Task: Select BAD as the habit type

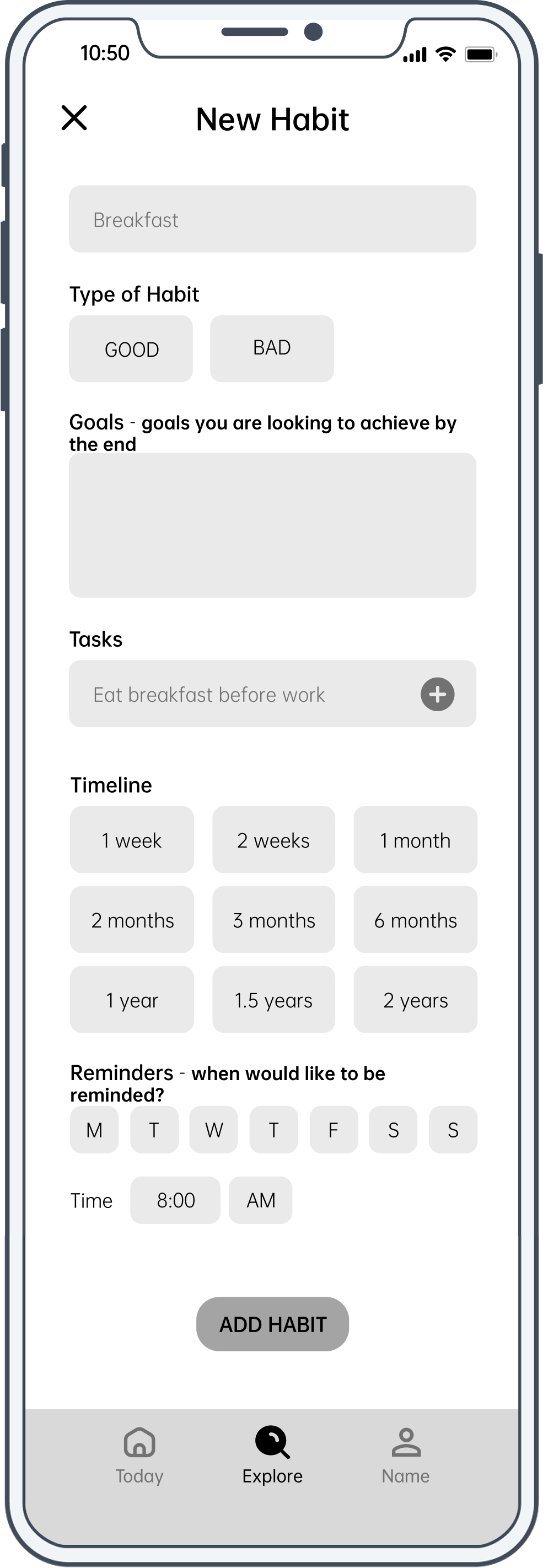Action: tap(271, 348)
